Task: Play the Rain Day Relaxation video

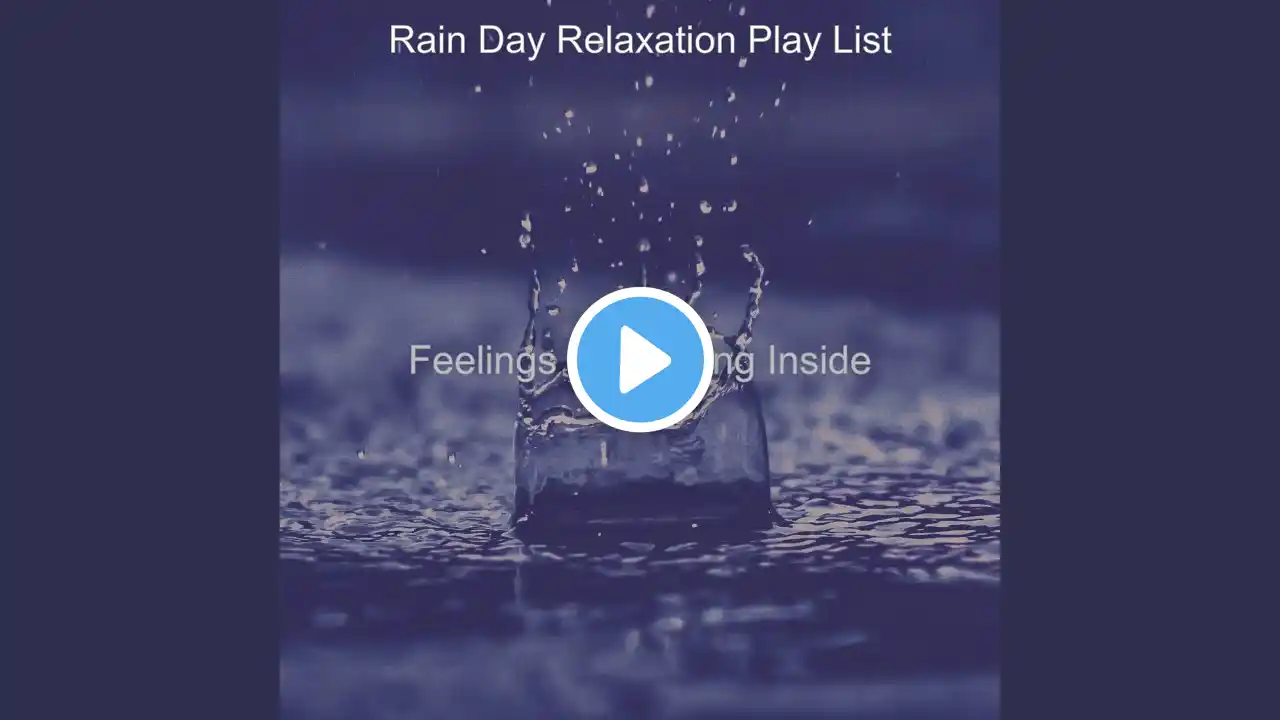Action: (x=640, y=360)
